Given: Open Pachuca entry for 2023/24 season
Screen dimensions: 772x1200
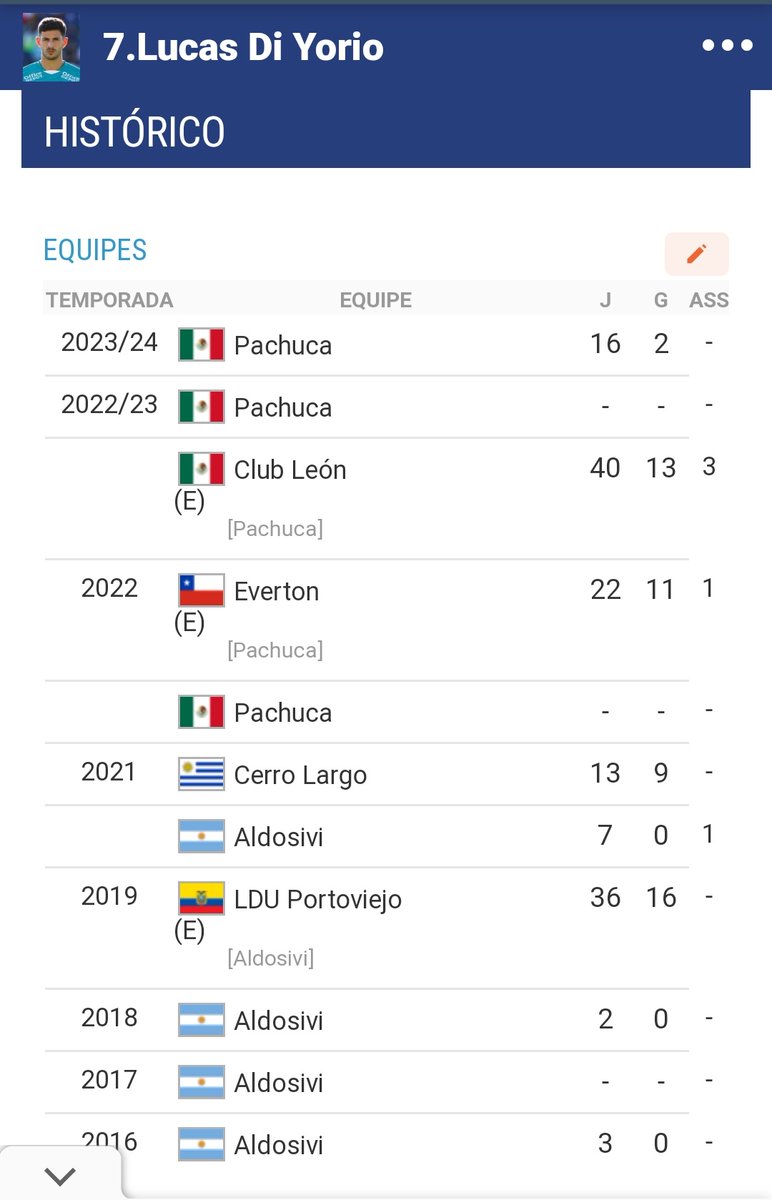Looking at the screenshot, I should click(282, 345).
